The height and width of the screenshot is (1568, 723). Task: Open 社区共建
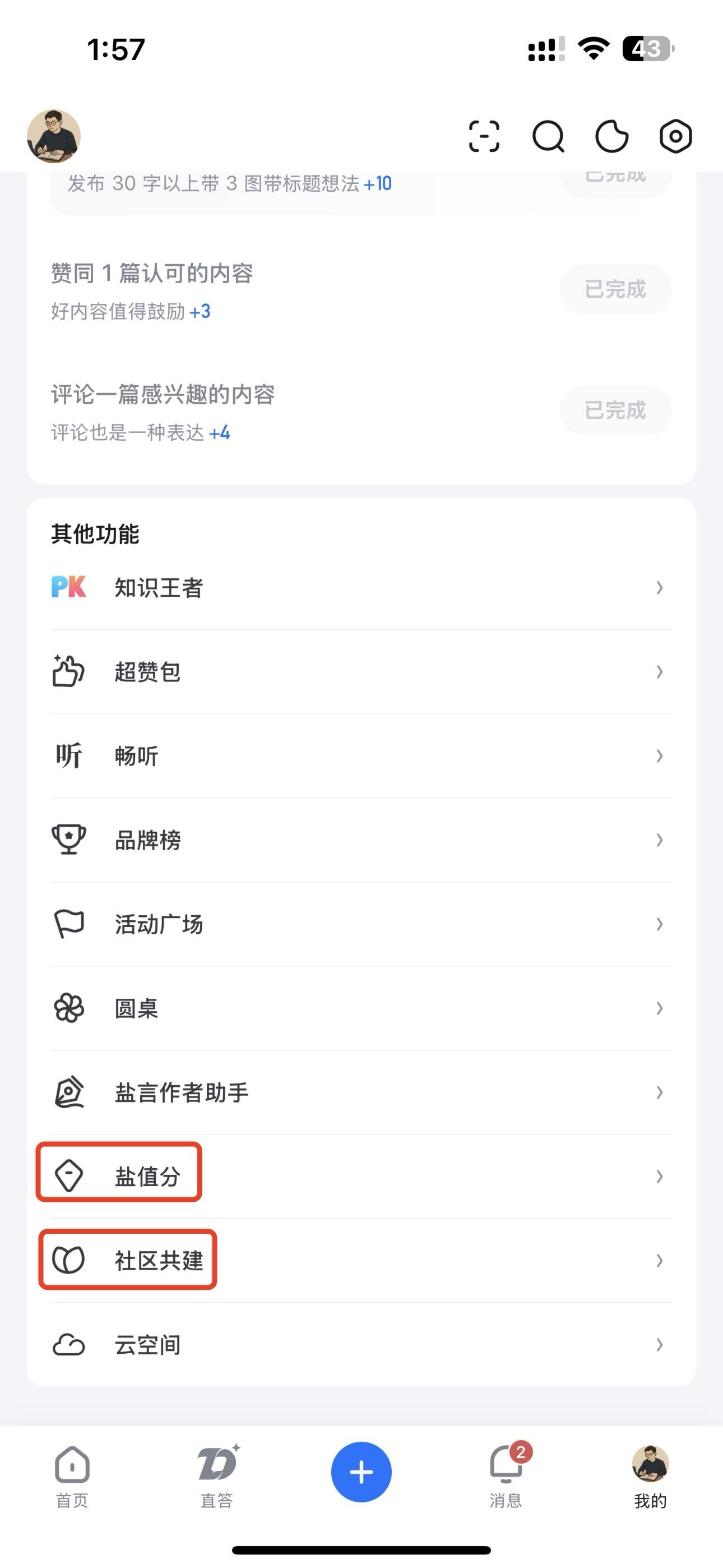pyautogui.click(x=361, y=1260)
